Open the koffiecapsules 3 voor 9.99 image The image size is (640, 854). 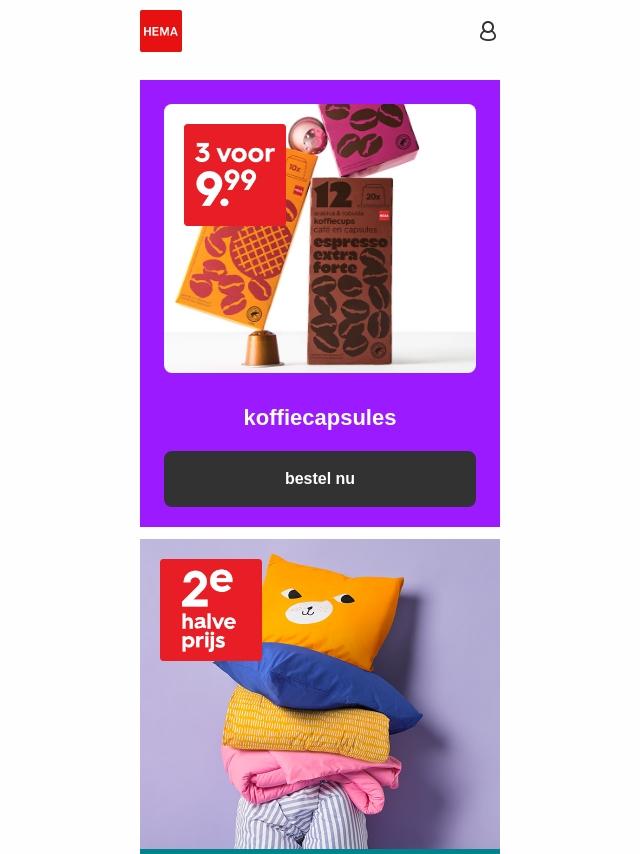[x=320, y=239]
